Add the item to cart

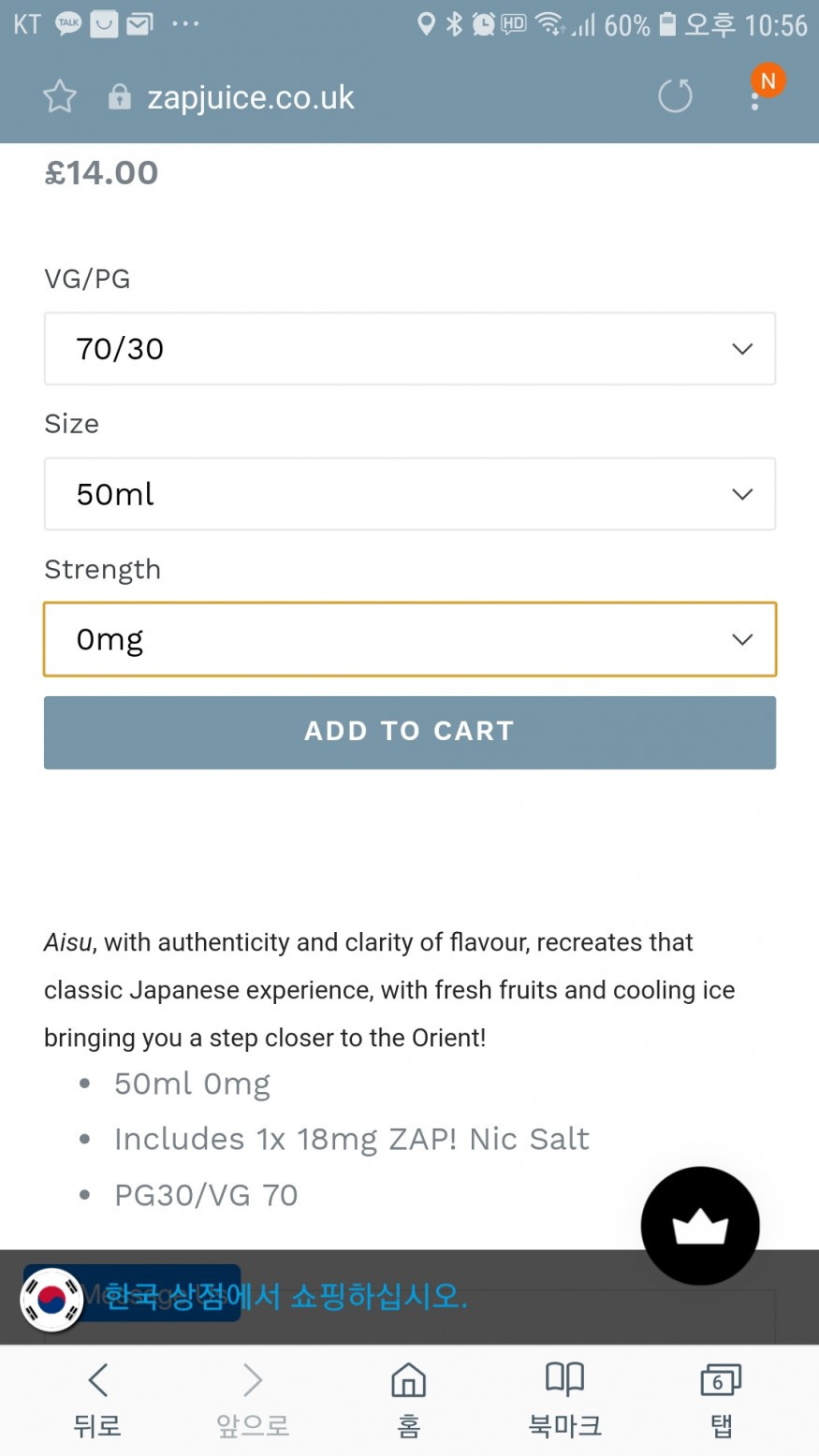pyautogui.click(x=410, y=733)
